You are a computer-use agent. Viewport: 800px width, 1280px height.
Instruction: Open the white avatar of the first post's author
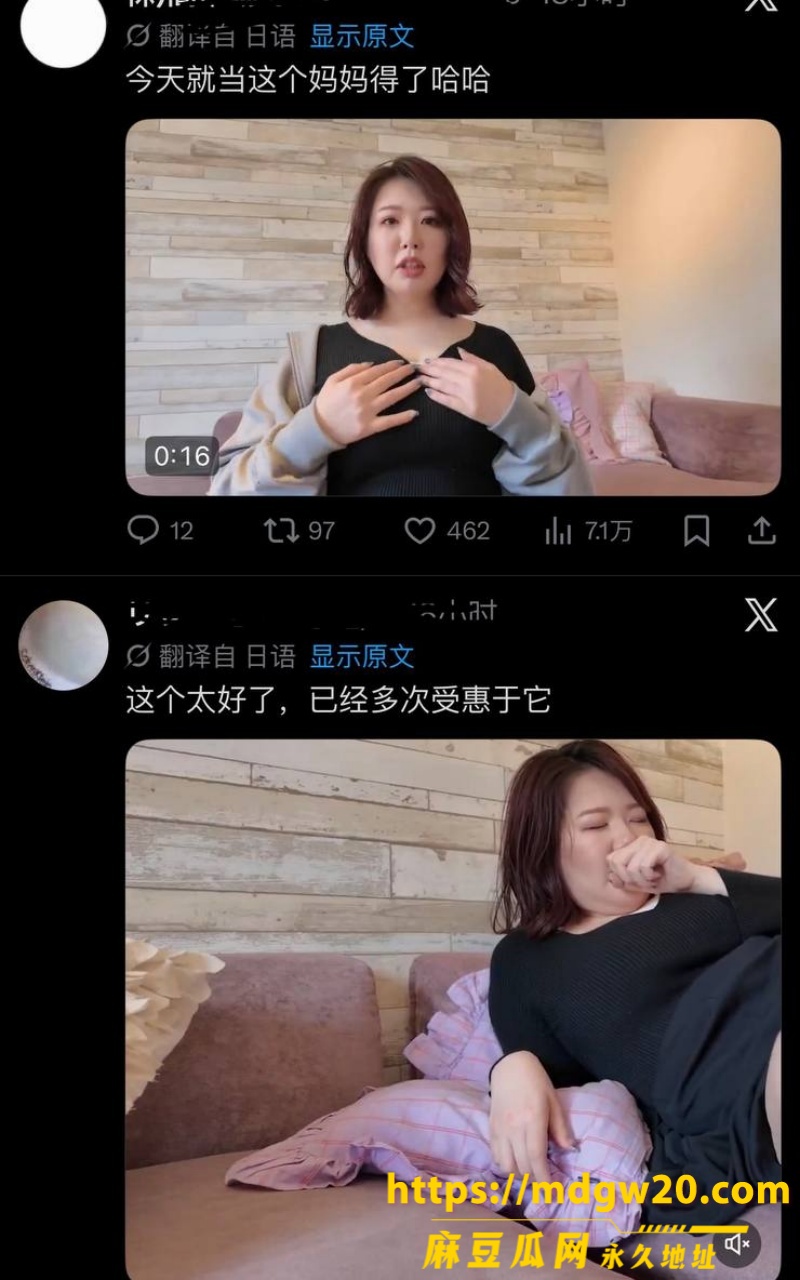[x=63, y=27]
